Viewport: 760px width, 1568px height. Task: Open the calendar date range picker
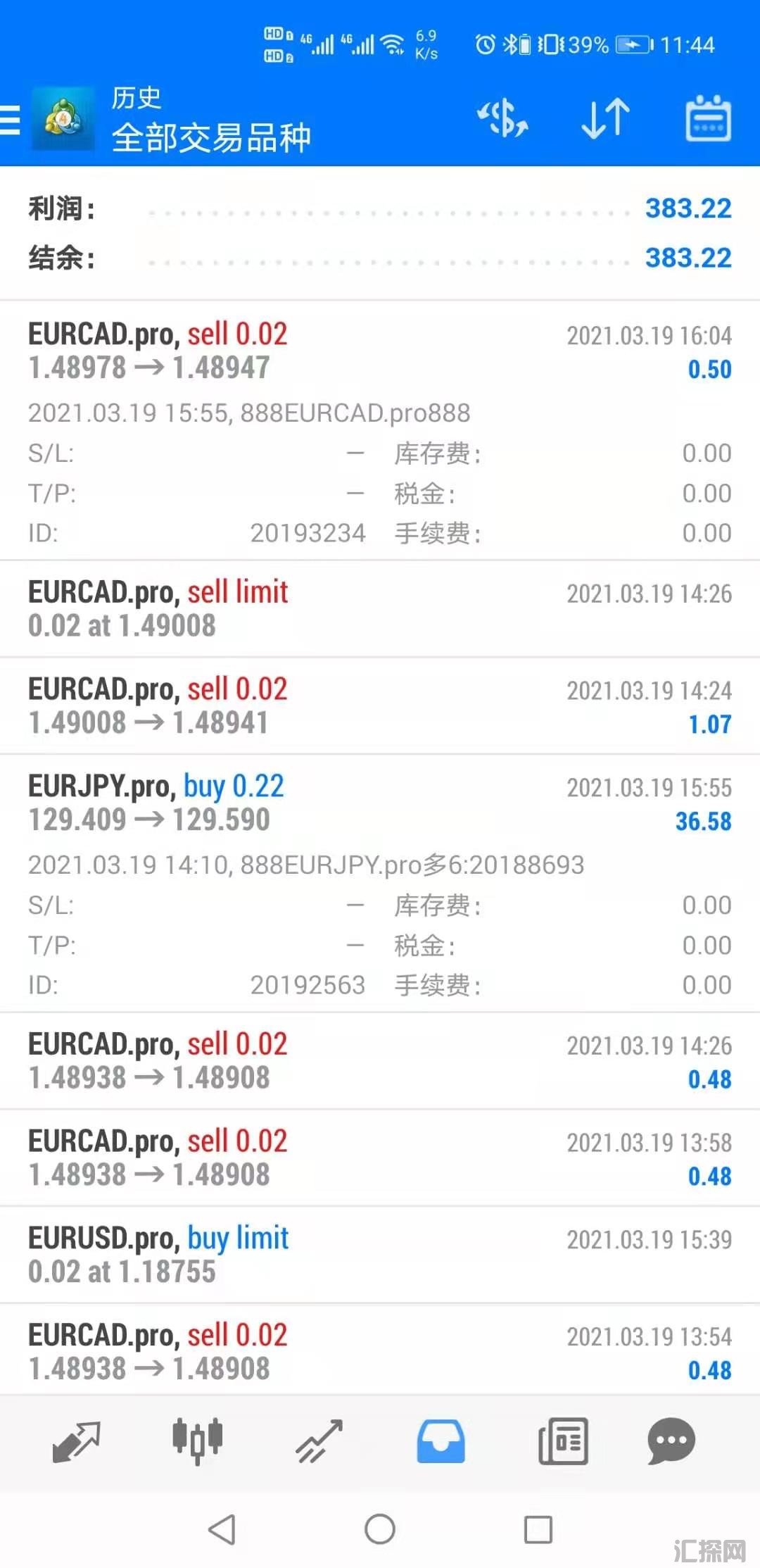[708, 118]
